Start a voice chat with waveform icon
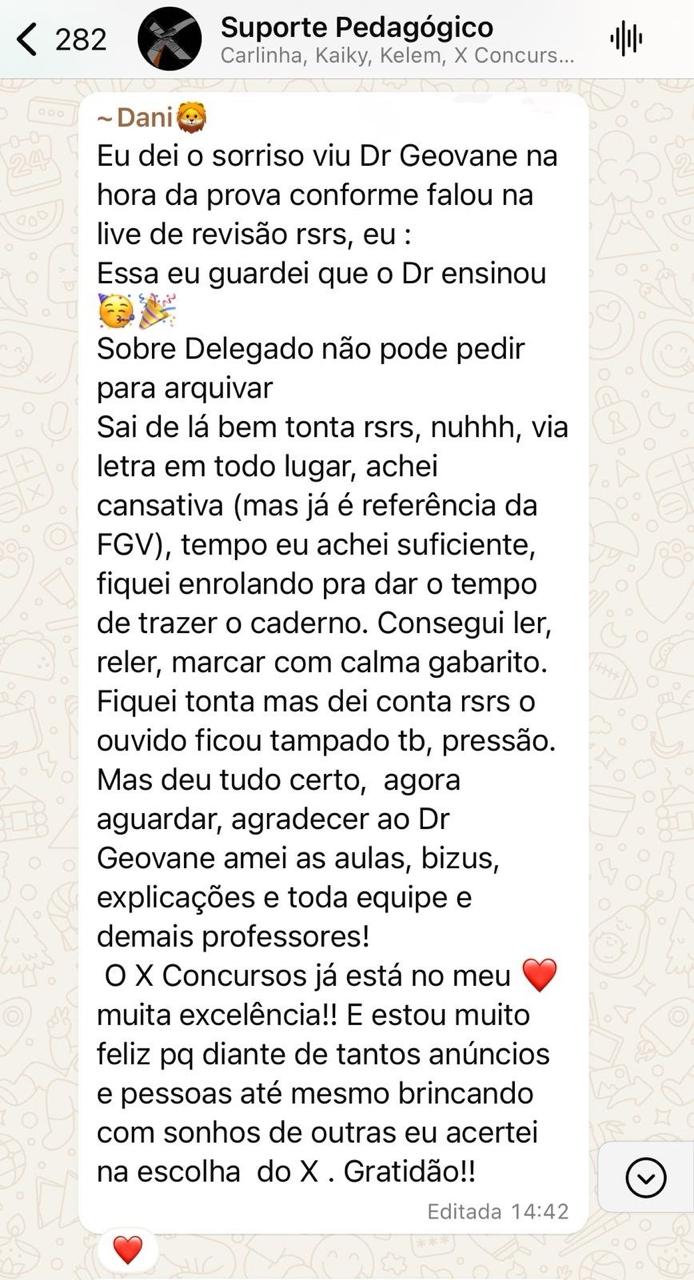The width and height of the screenshot is (694, 1280). [626, 39]
